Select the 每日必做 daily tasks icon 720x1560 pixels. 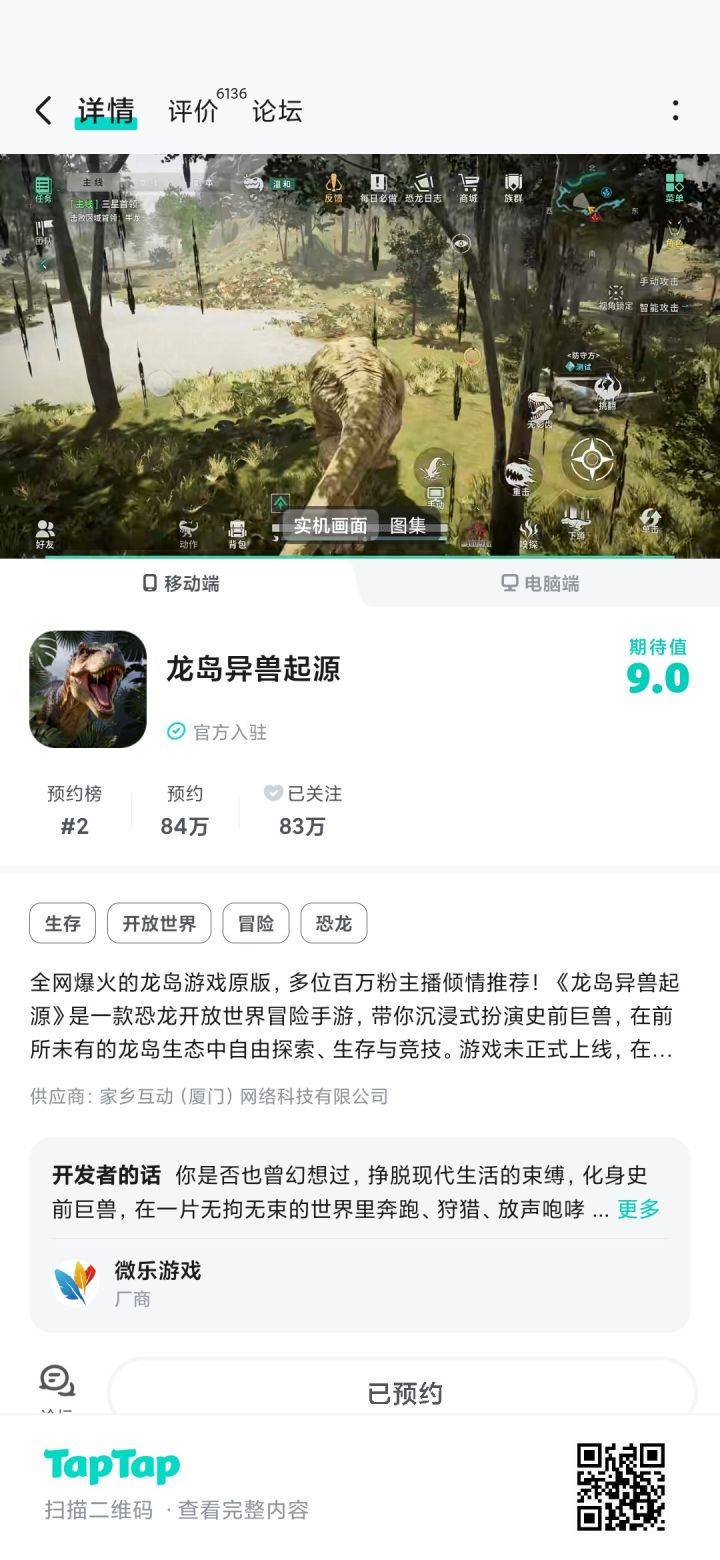point(377,186)
